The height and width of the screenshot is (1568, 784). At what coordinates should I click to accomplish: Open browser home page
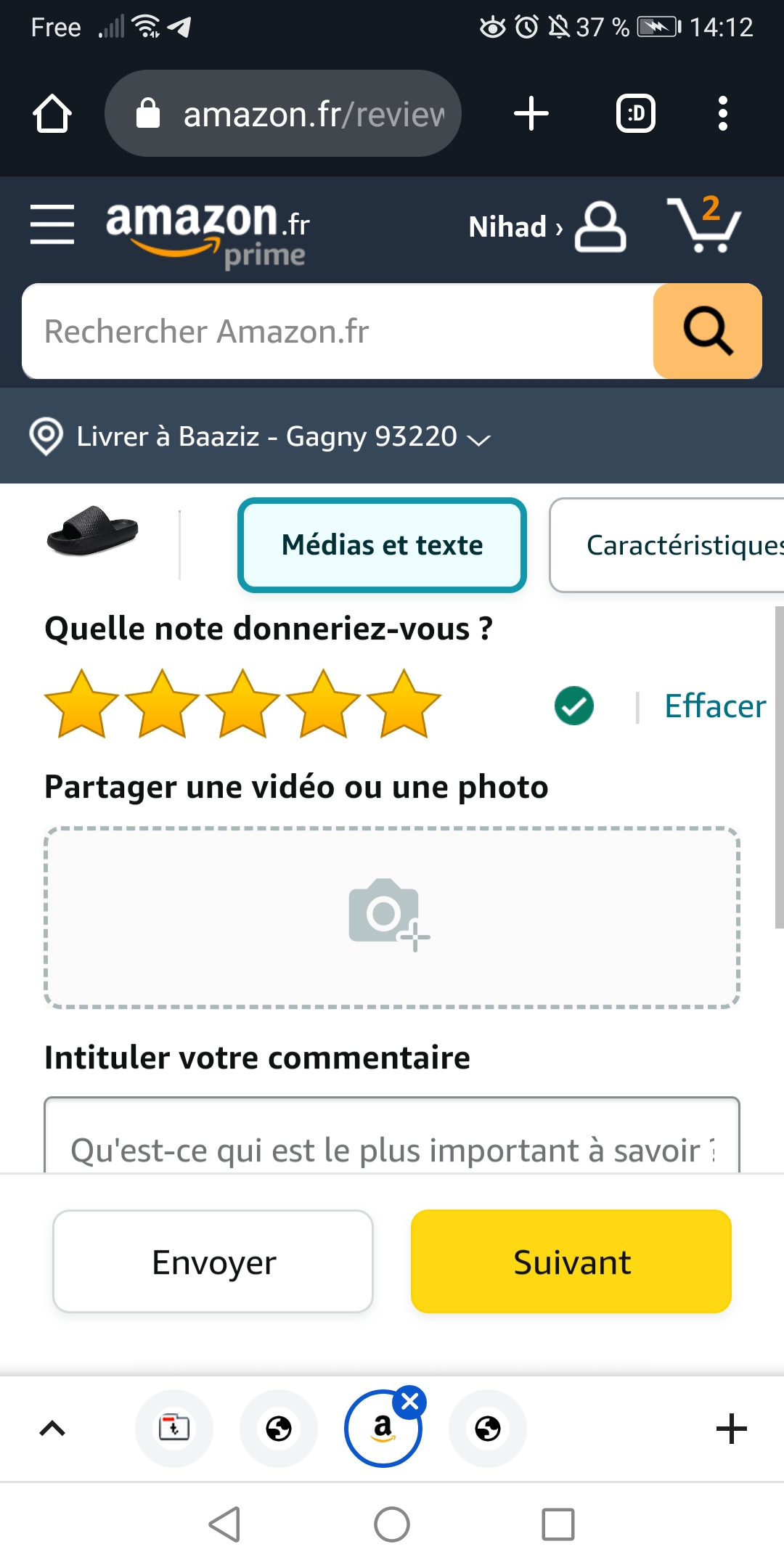pos(52,114)
